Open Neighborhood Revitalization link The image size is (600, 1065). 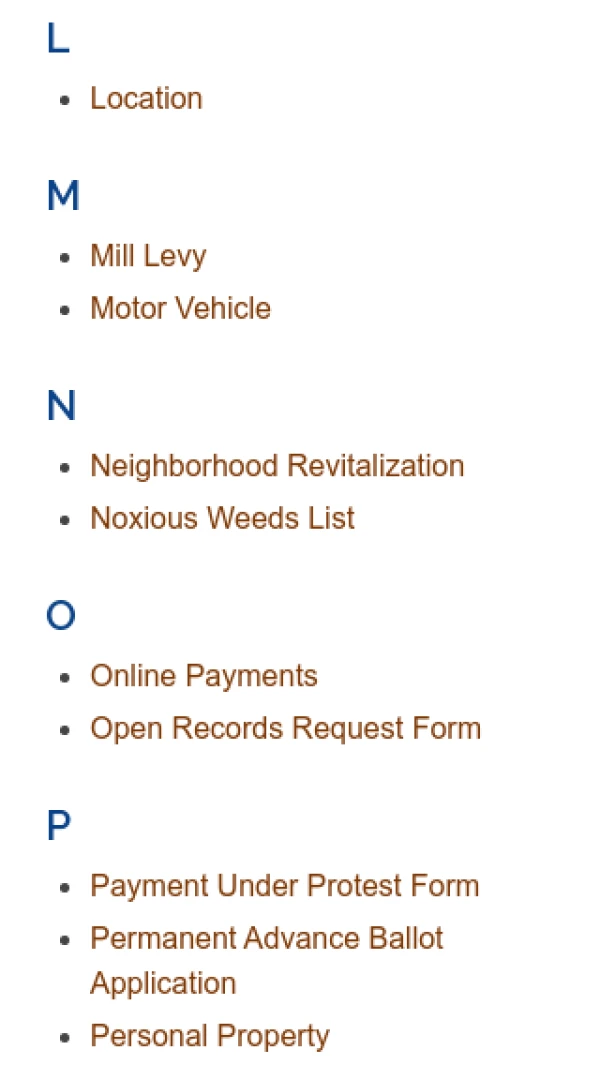[x=277, y=466]
